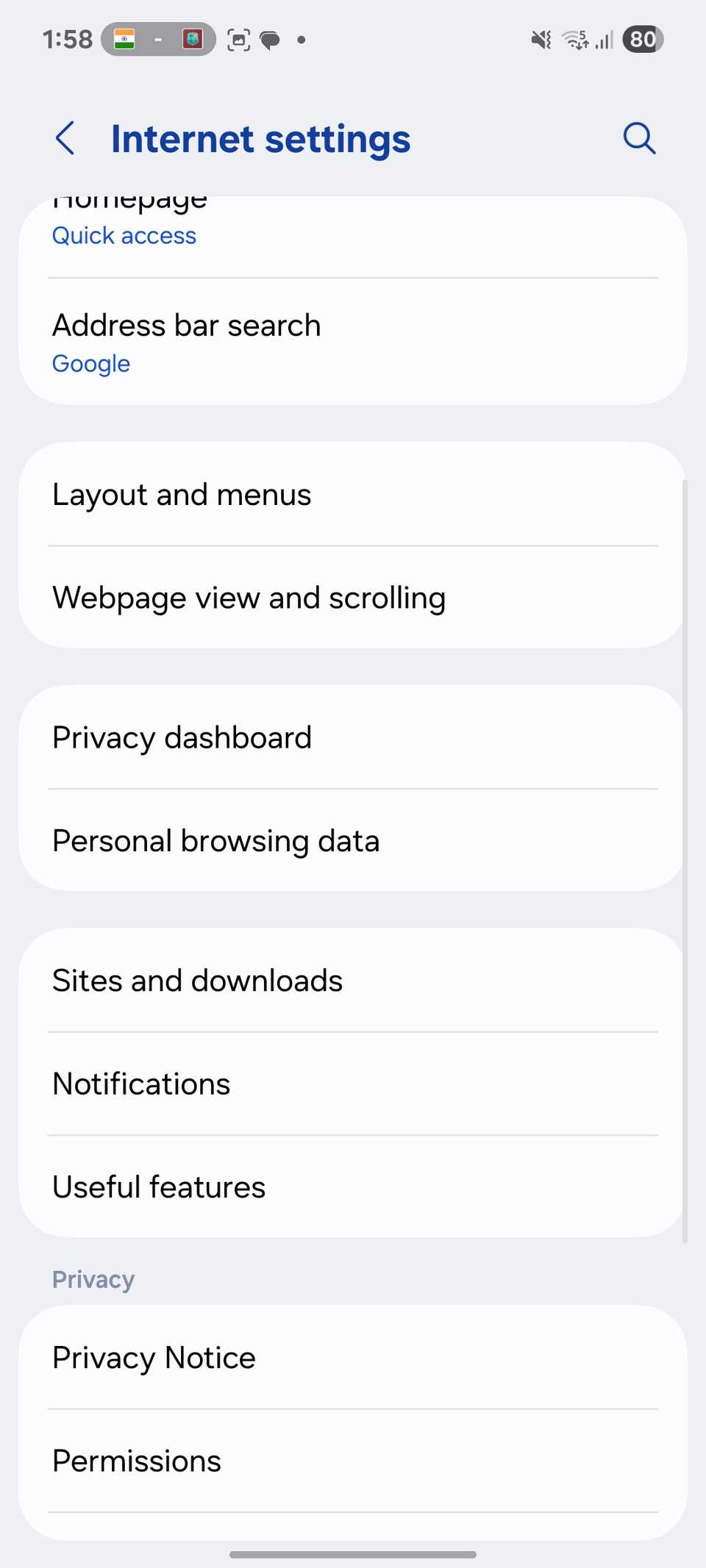Read the Privacy Notice

point(353,1356)
